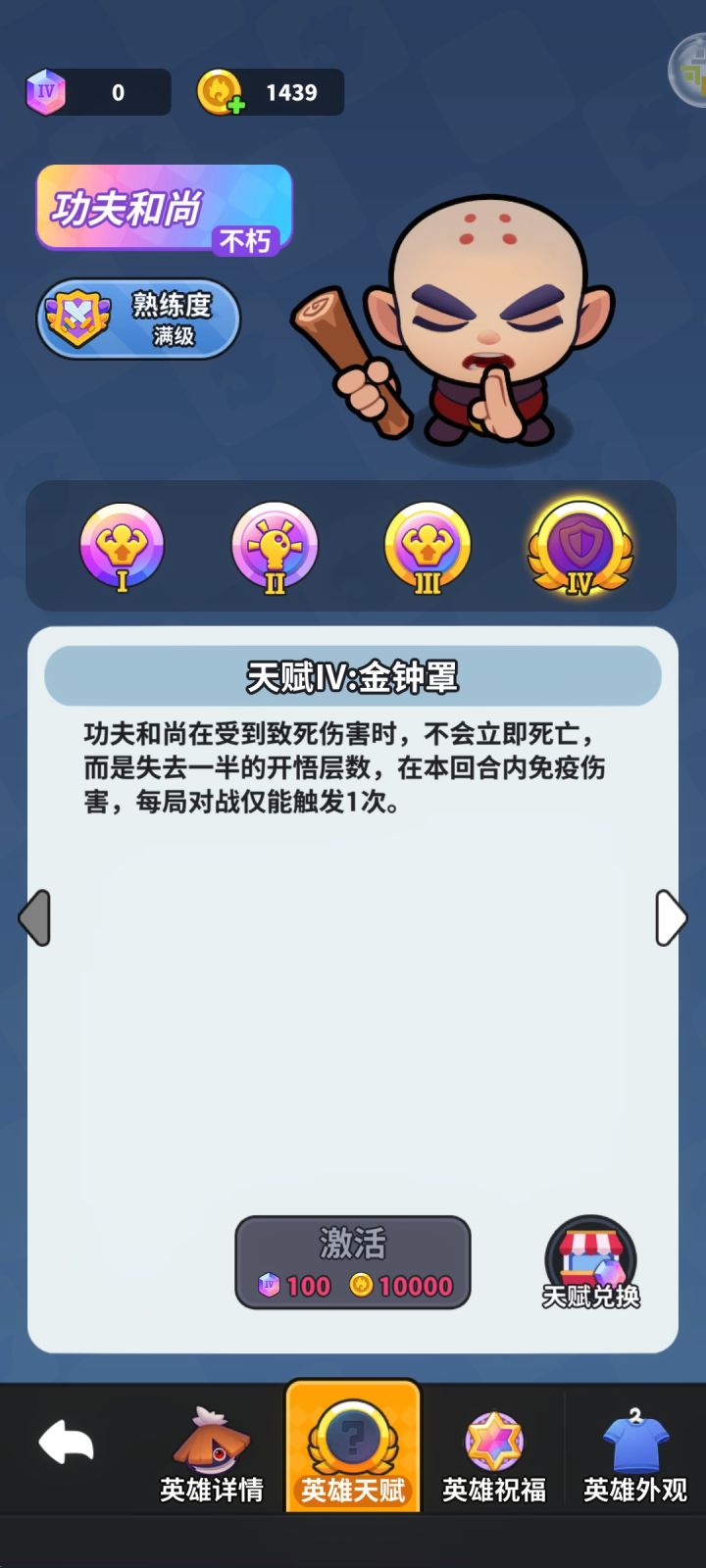Collapse to previous talent via left arrow
This screenshot has height=1568, width=706.
pyautogui.click(x=33, y=918)
